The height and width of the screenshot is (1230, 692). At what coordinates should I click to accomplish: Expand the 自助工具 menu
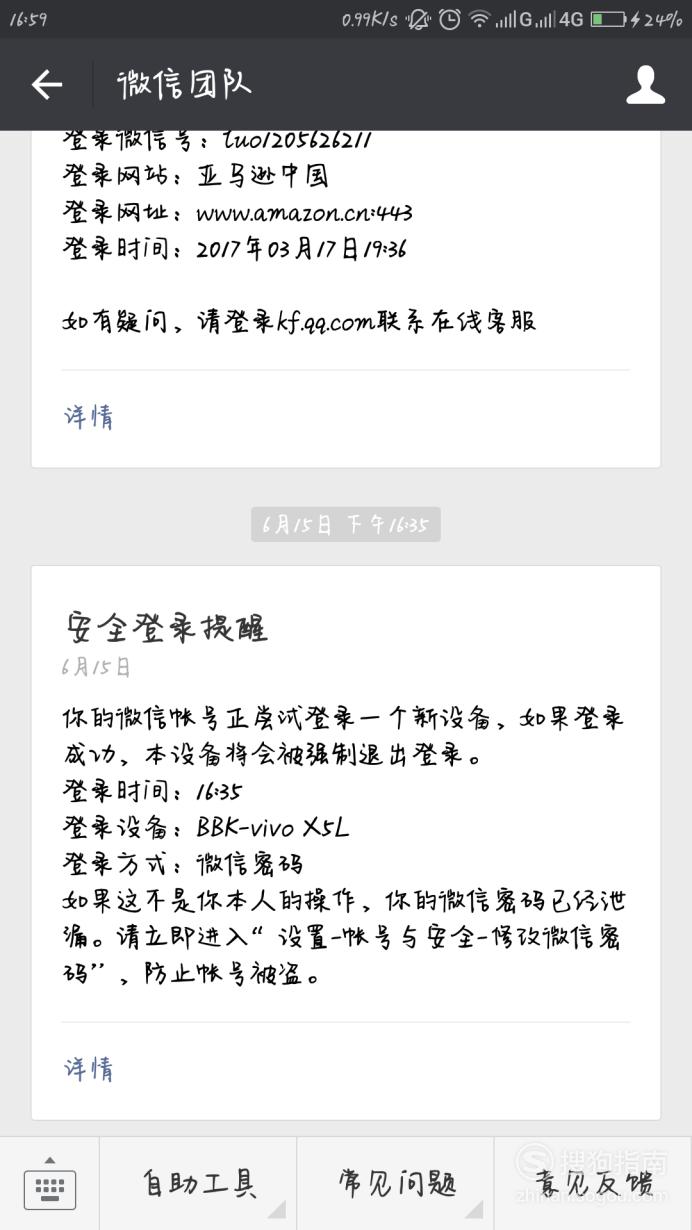click(198, 1184)
